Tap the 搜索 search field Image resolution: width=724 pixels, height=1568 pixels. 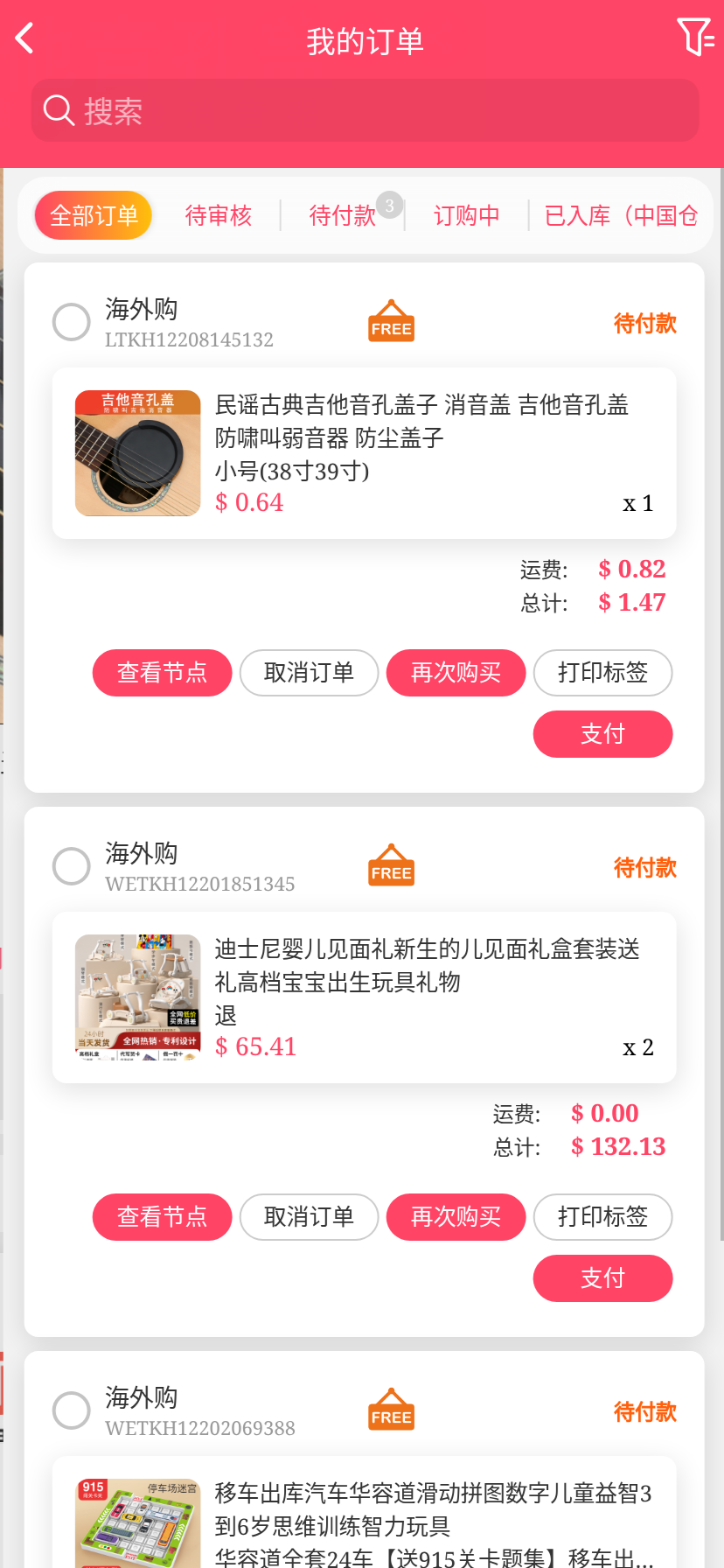click(365, 111)
